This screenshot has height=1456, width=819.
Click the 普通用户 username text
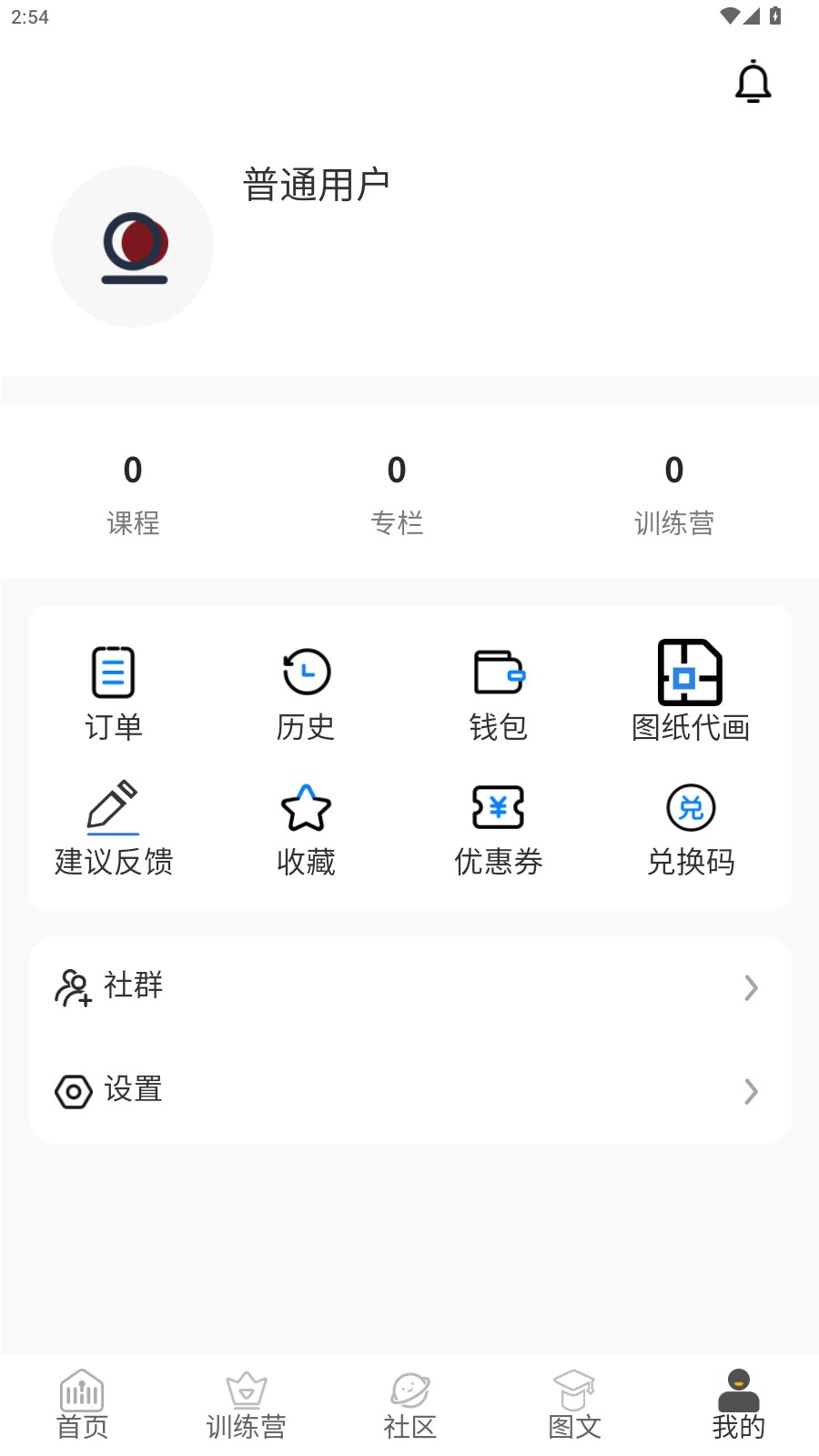coord(316,182)
